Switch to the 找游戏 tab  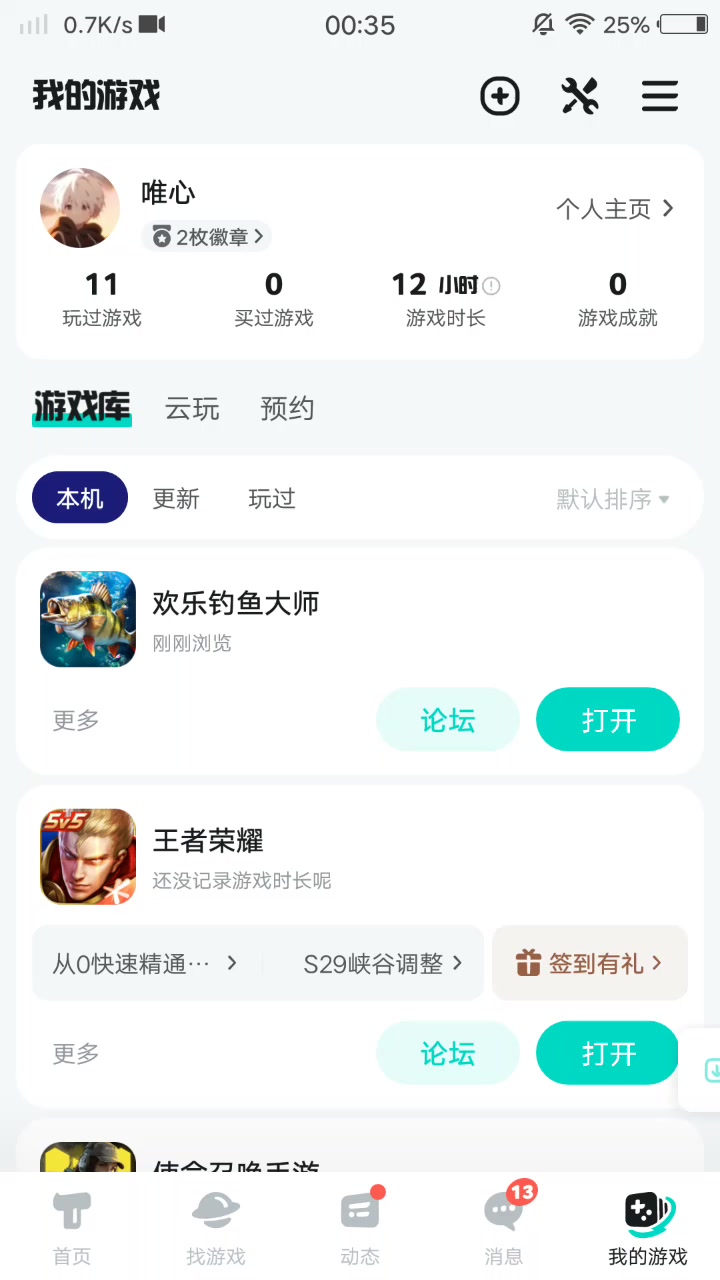216,1229
